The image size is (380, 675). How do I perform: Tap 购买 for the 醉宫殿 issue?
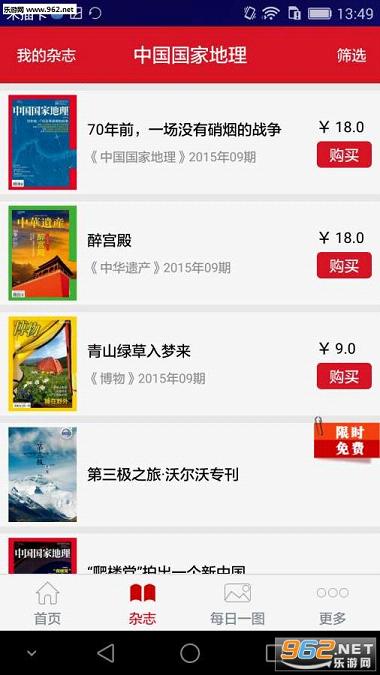[x=344, y=265]
